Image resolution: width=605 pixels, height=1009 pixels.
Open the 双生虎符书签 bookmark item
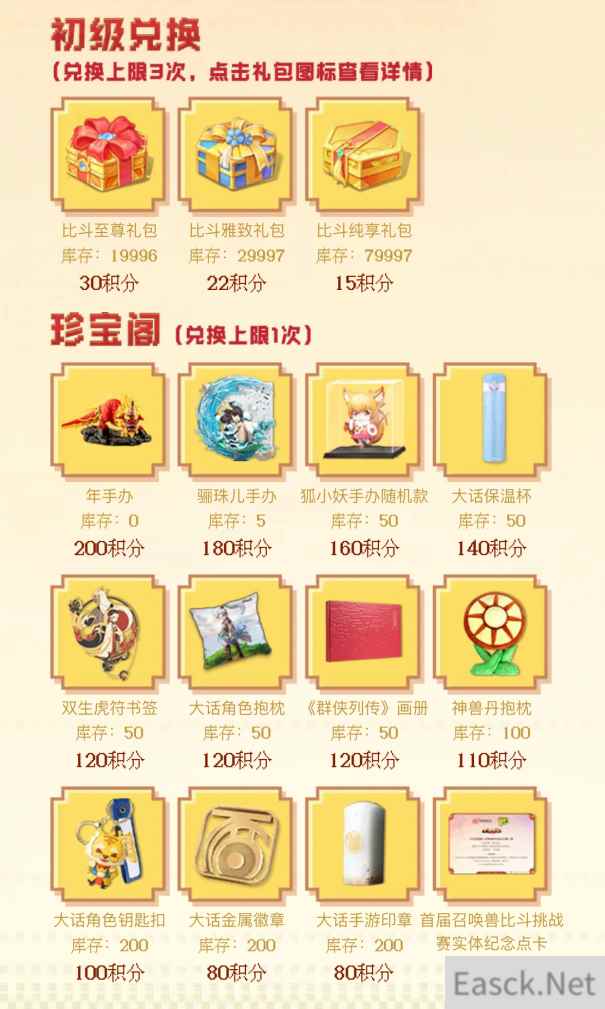pyautogui.click(x=109, y=633)
